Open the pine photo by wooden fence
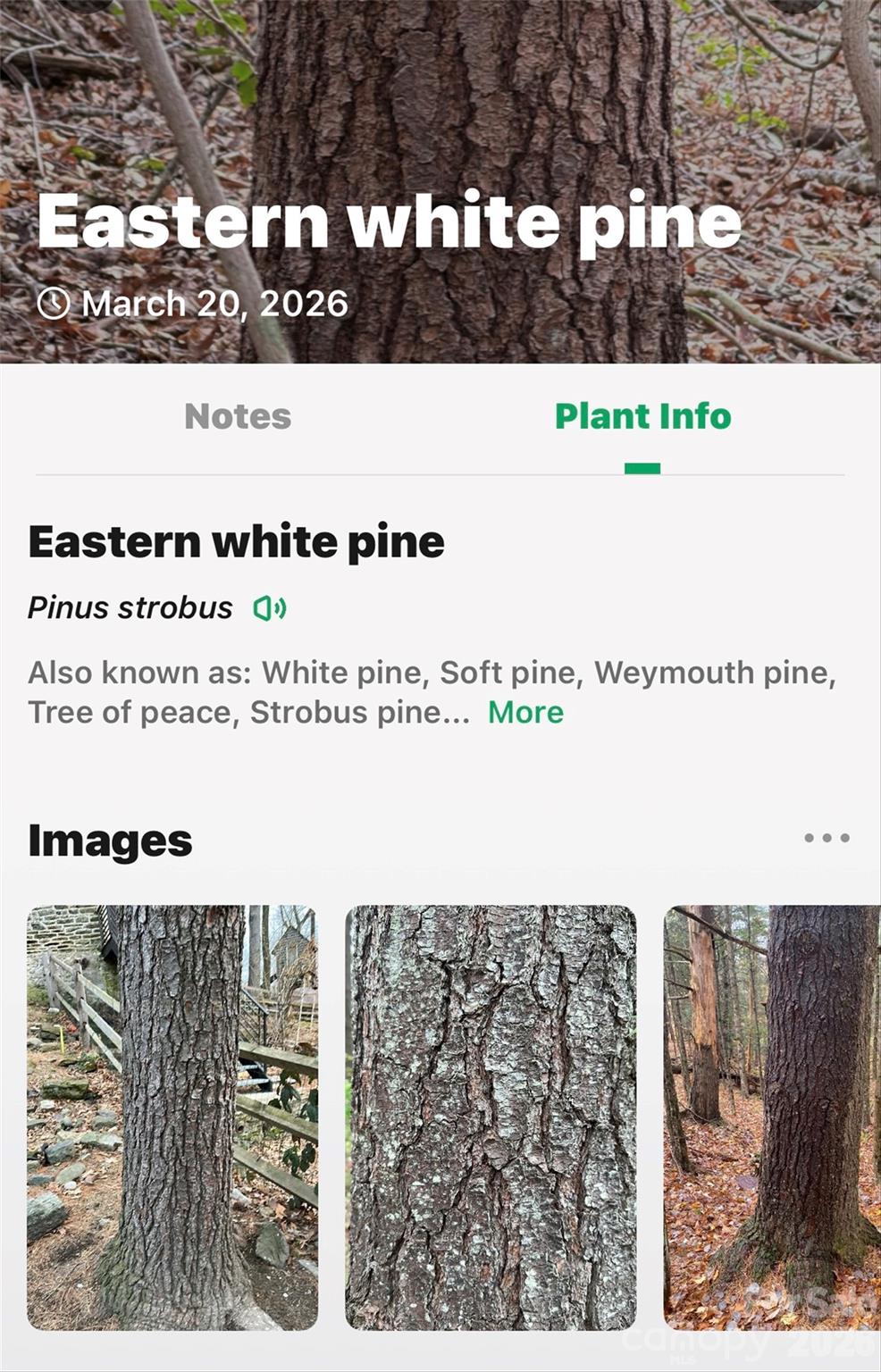This screenshot has width=881, height=1372. coord(172,1117)
